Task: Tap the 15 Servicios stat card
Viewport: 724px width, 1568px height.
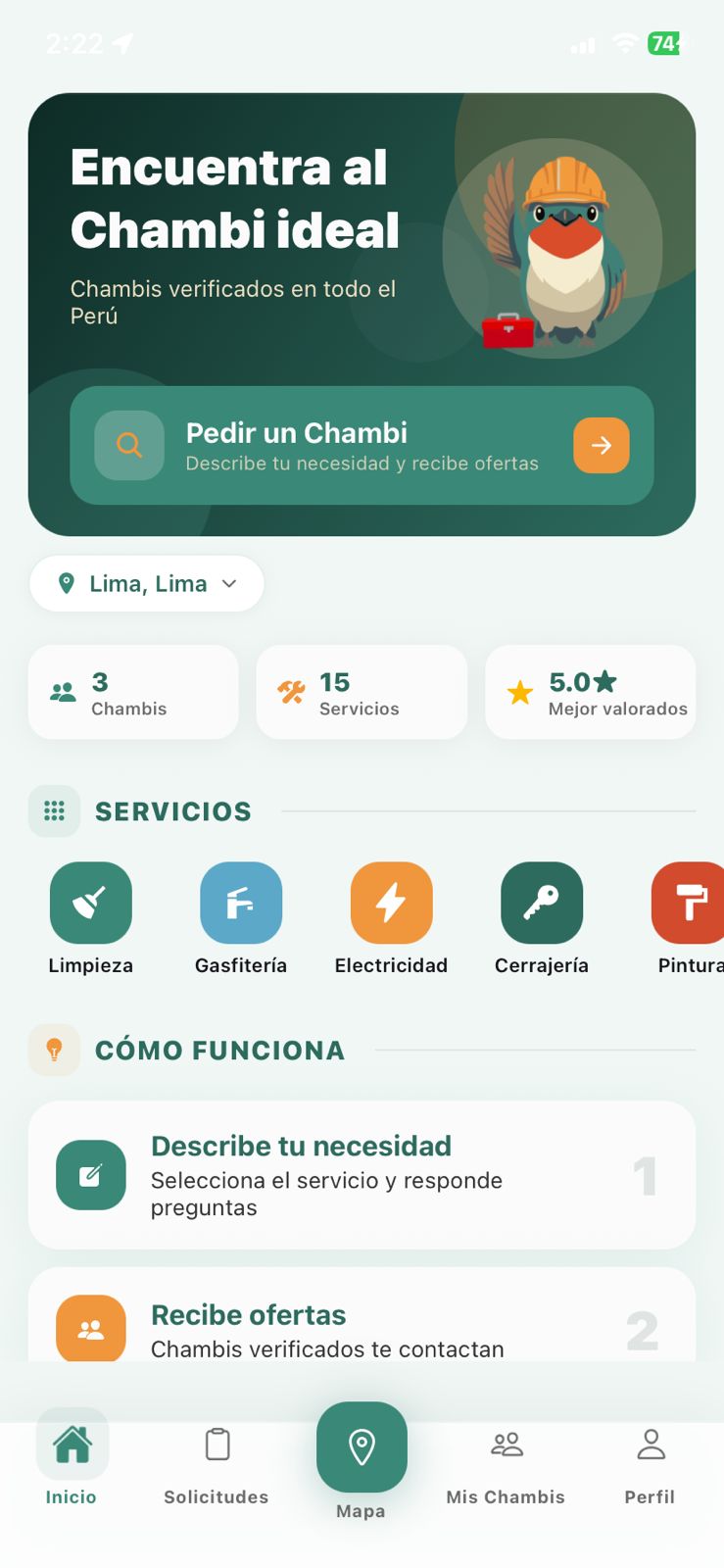Action: click(x=361, y=692)
